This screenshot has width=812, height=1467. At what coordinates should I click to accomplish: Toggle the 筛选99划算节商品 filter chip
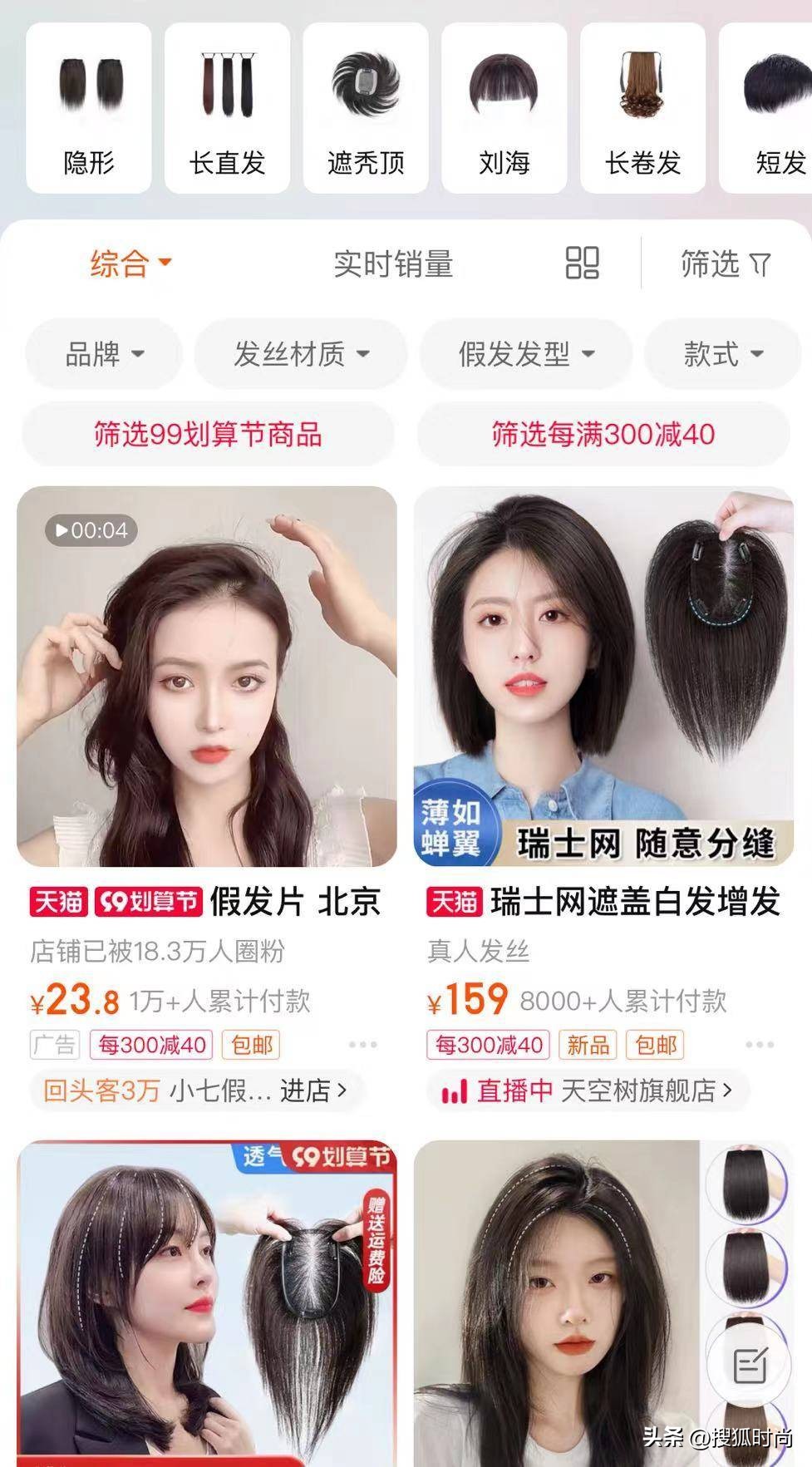pyautogui.click(x=208, y=433)
